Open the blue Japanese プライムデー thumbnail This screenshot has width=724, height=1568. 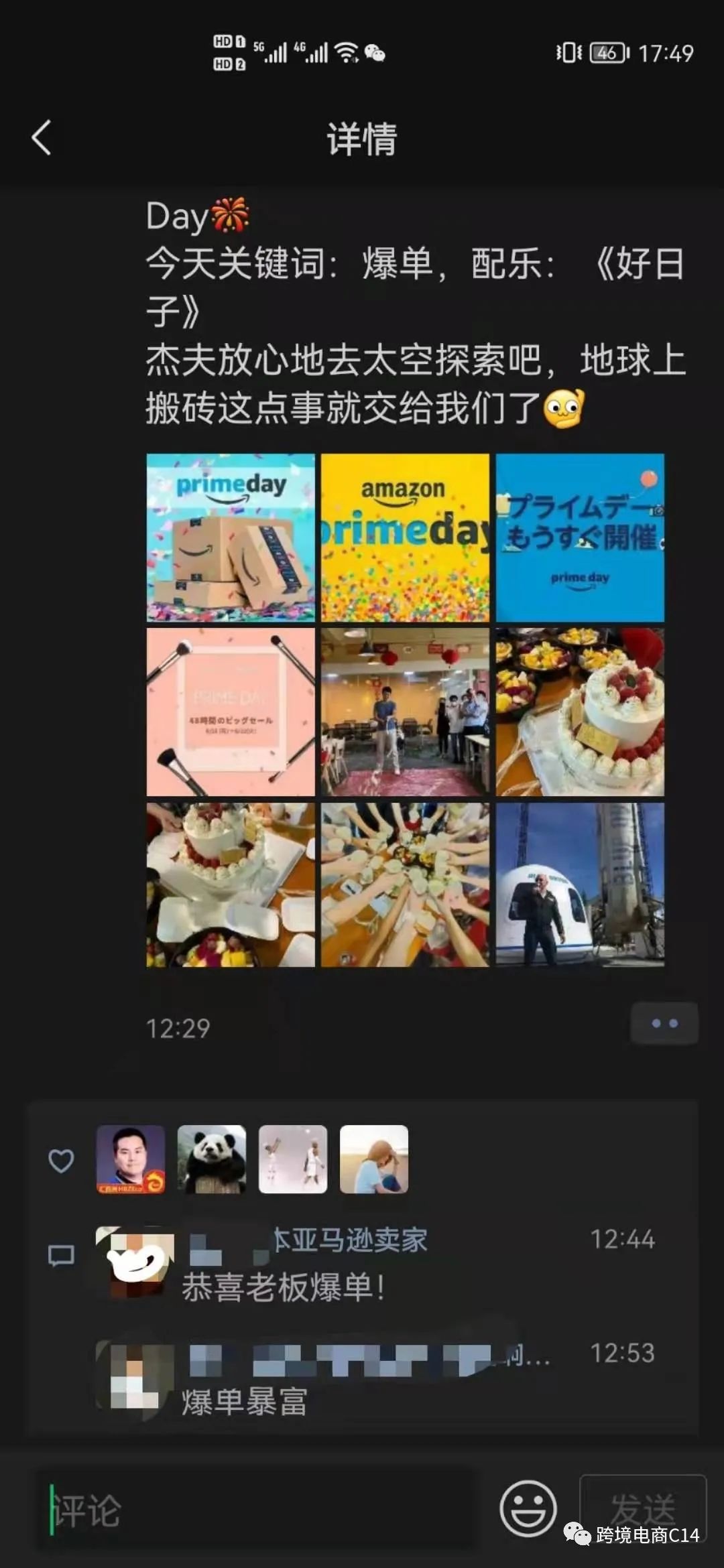coord(579,538)
